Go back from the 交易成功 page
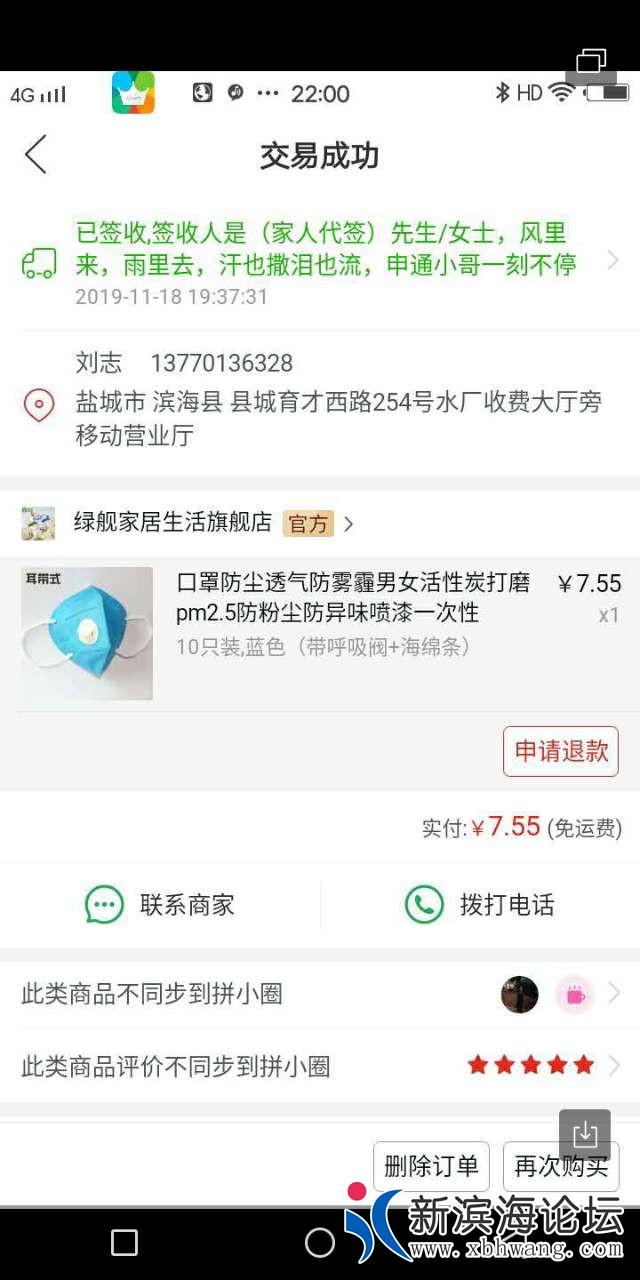This screenshot has width=640, height=1280. [x=36, y=156]
